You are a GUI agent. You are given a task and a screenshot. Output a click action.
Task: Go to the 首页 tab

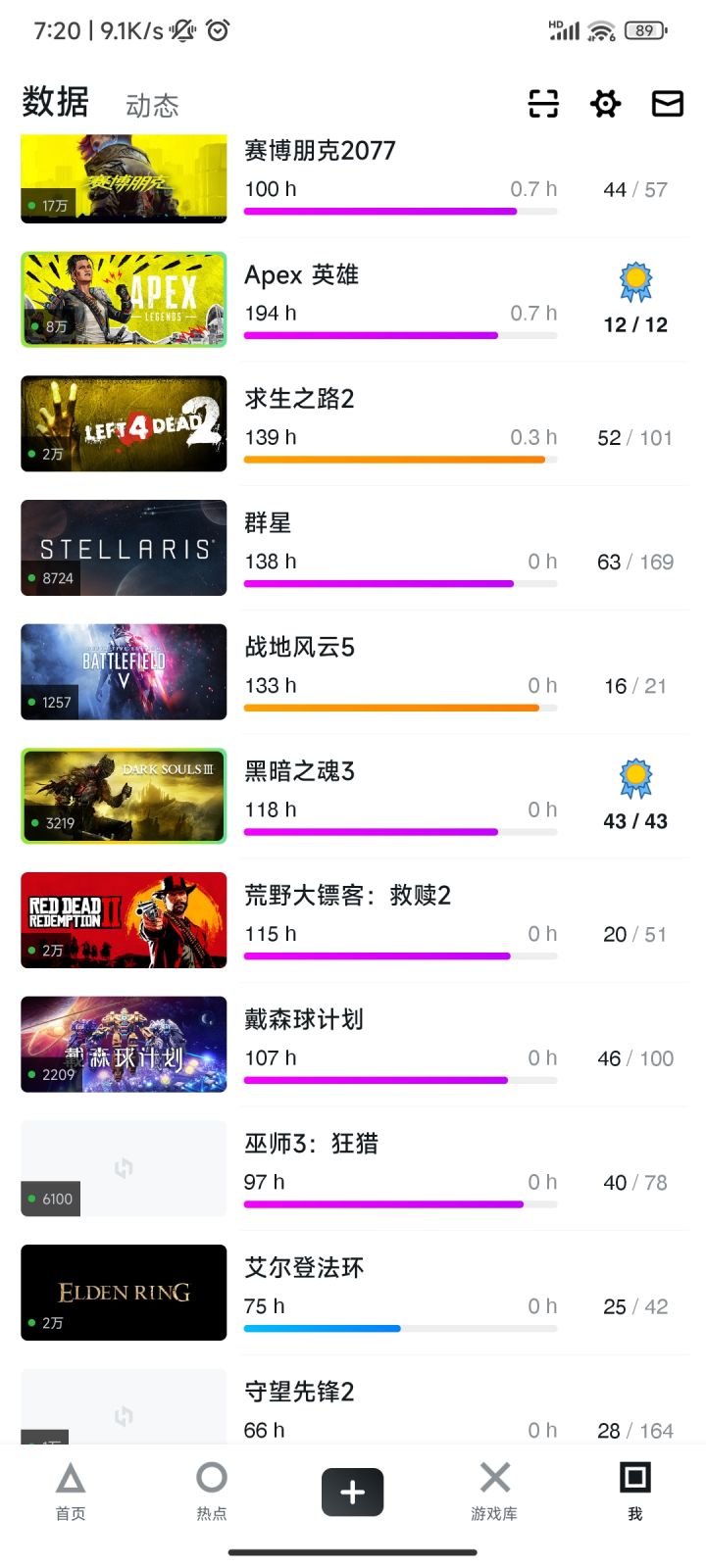71,1491
